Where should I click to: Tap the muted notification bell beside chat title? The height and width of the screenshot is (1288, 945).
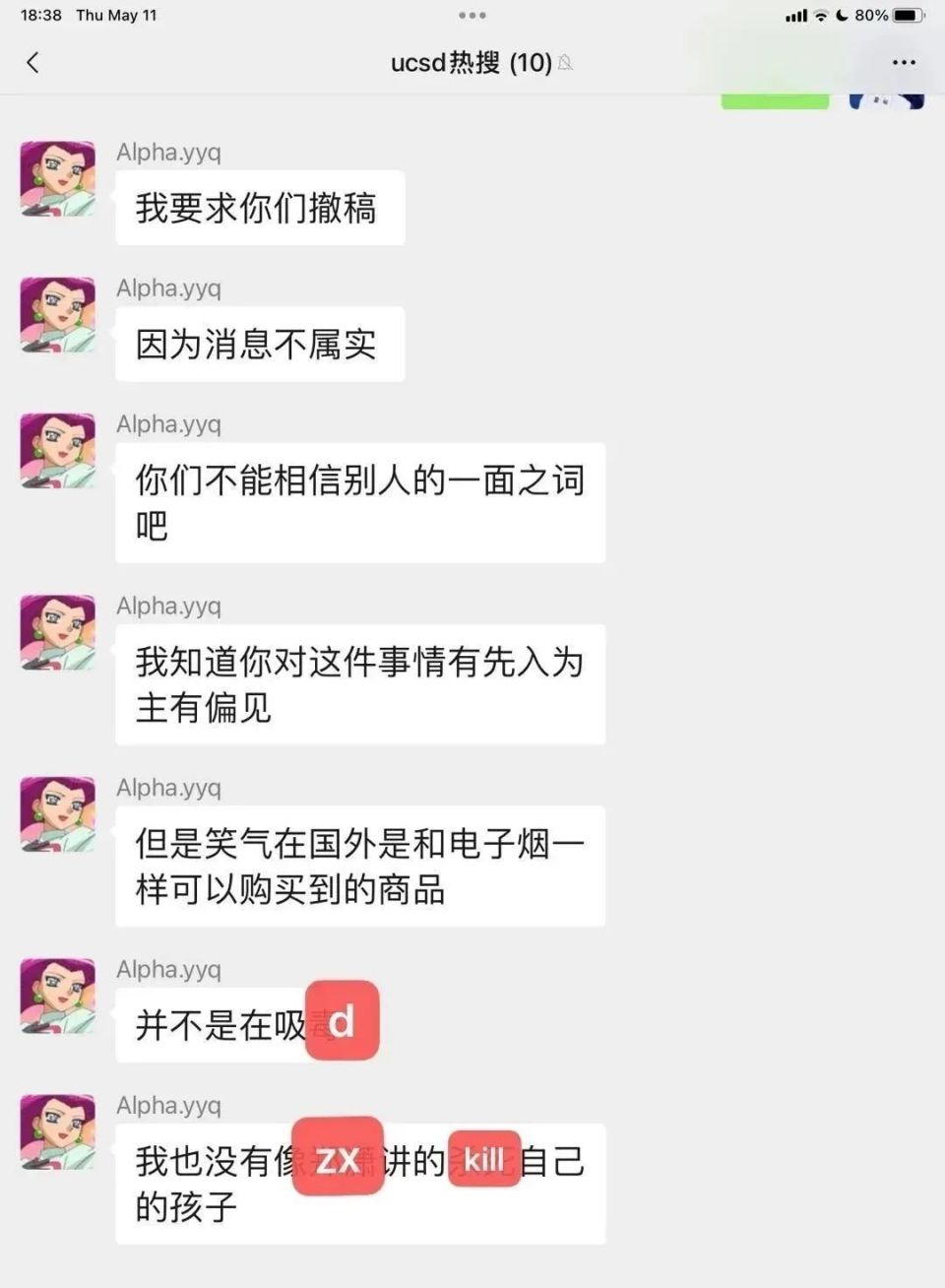[564, 64]
